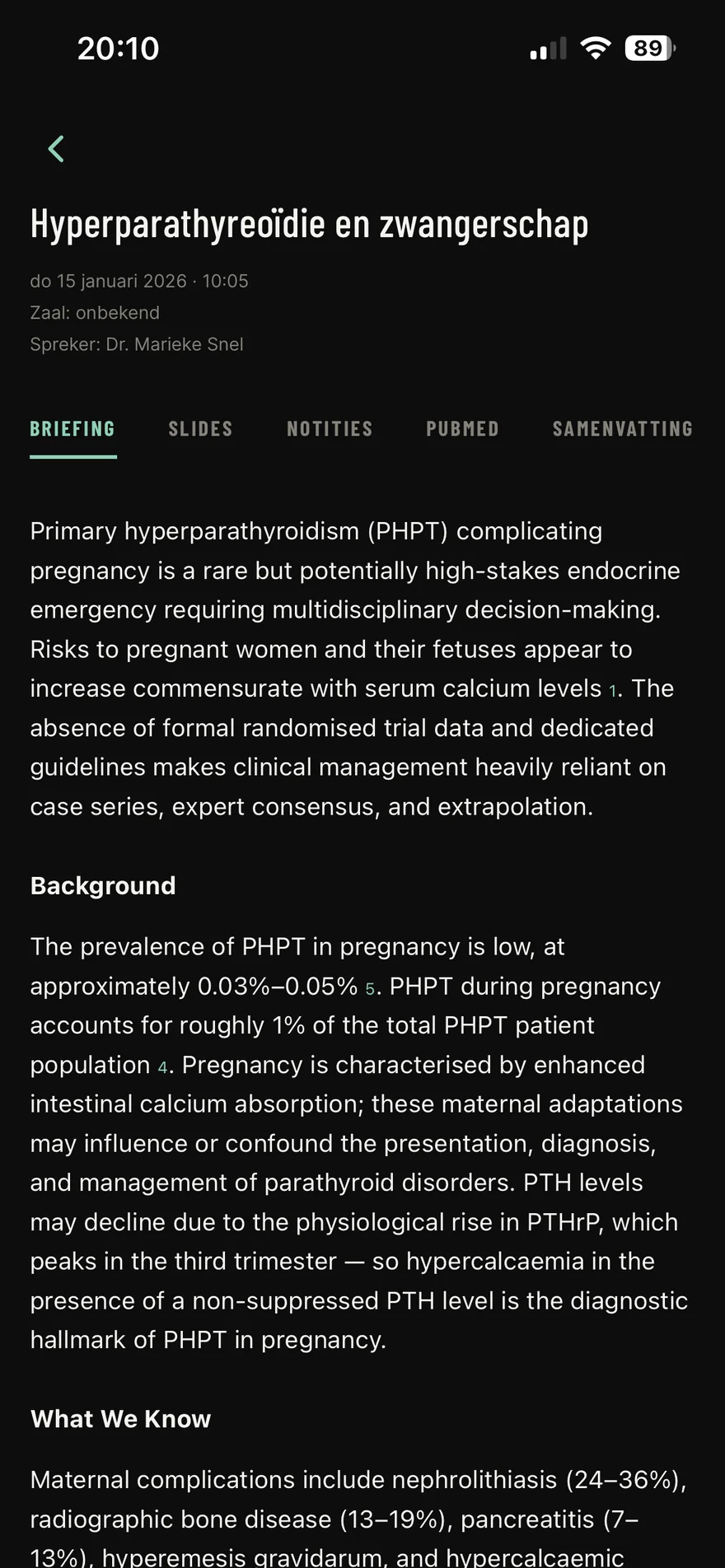The image size is (725, 1568).
Task: Select the Briefing tab
Action: pyautogui.click(x=72, y=429)
